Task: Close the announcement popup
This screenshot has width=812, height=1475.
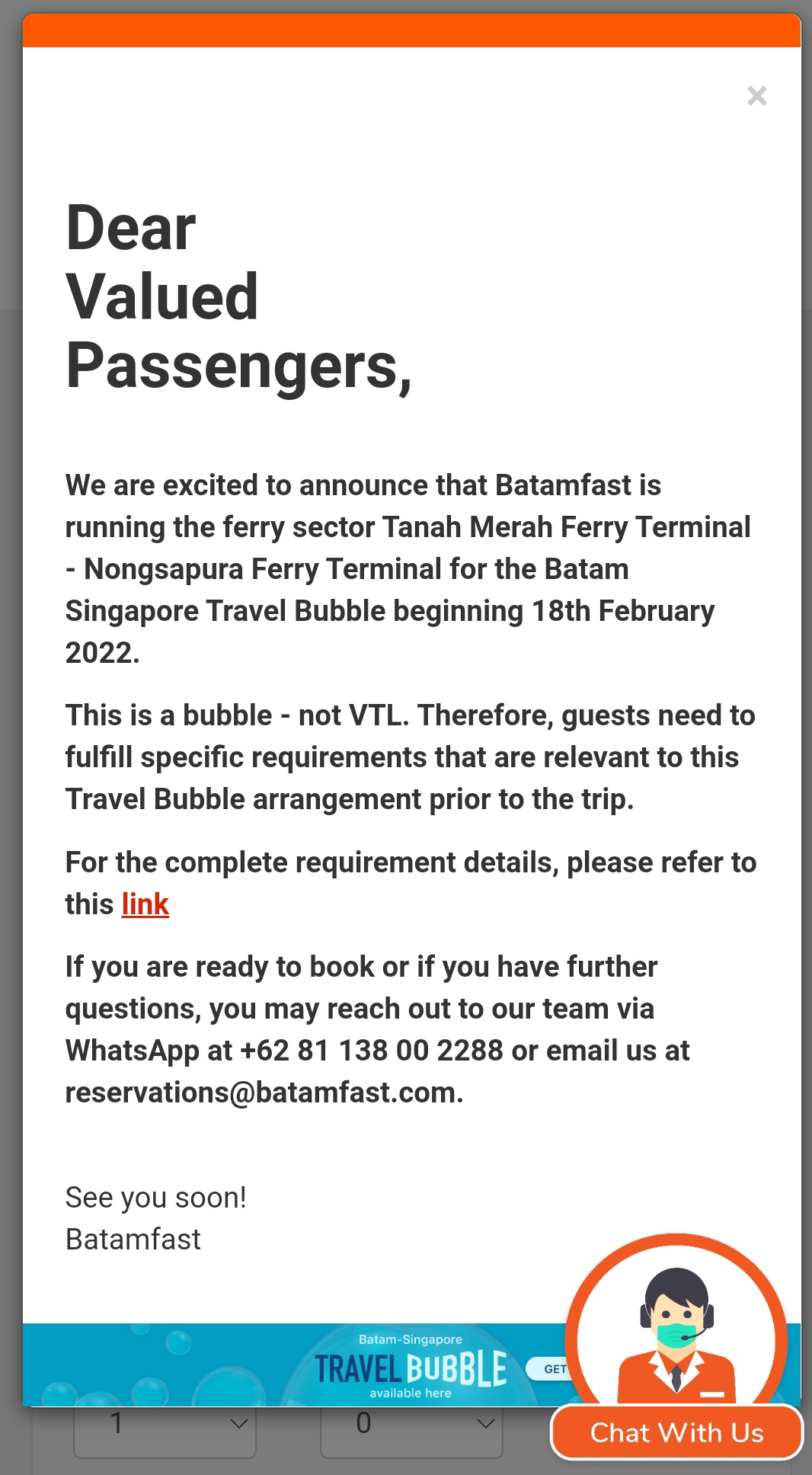Action: tap(756, 96)
